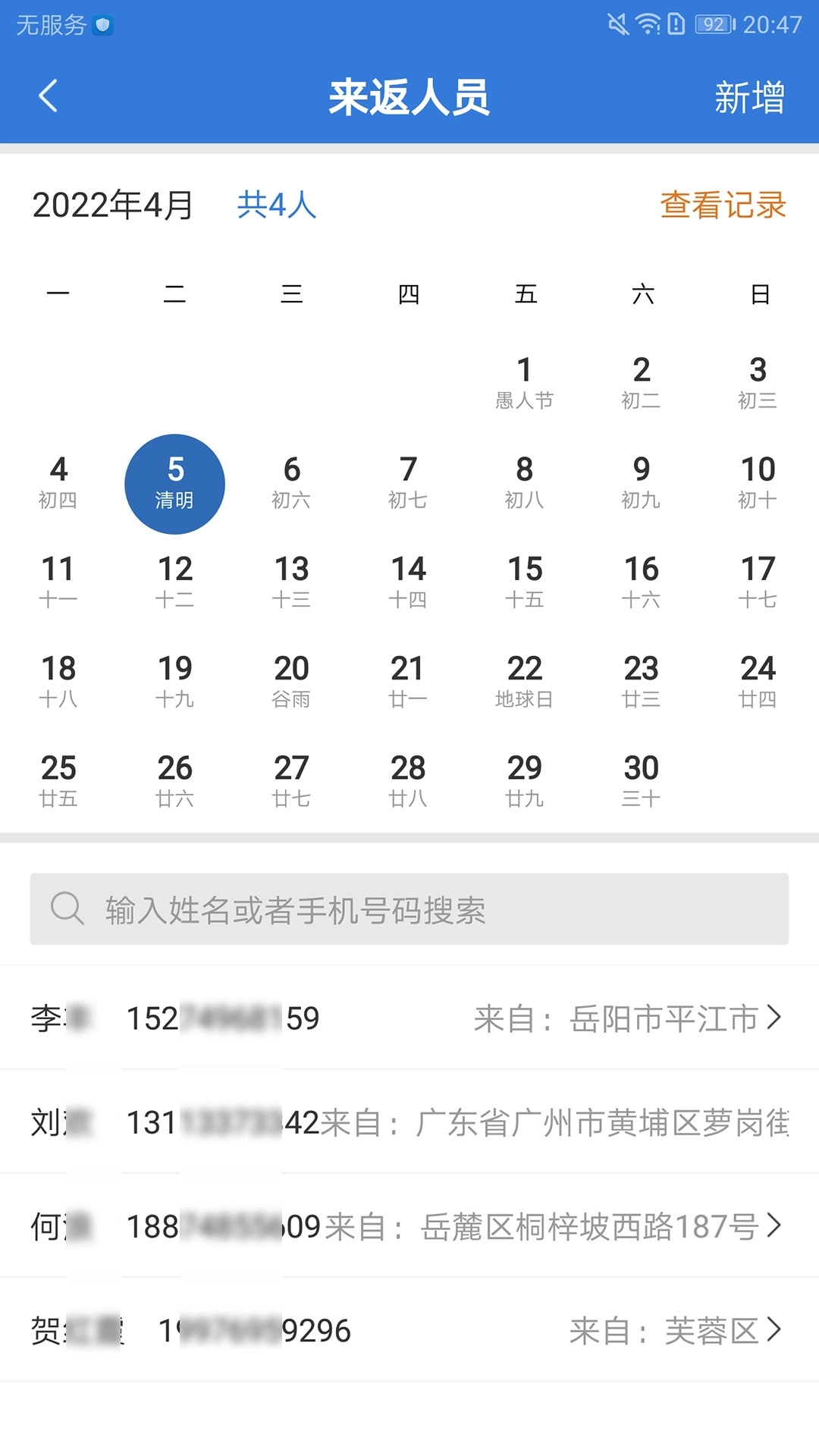This screenshot has height=1456, width=819.
Task: Select April 1 labeled 愚人节
Action: point(526,379)
